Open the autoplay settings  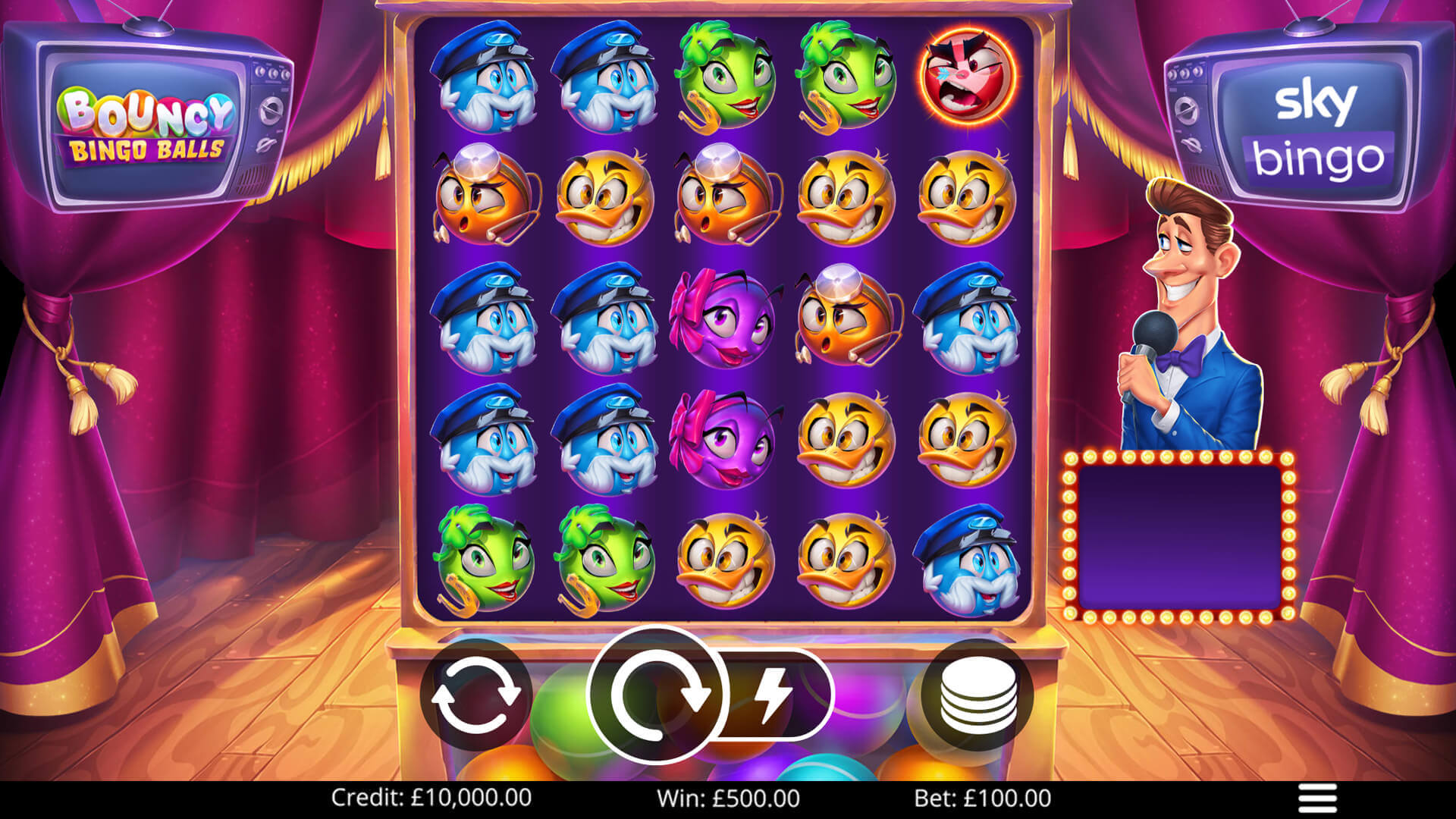[x=476, y=695]
